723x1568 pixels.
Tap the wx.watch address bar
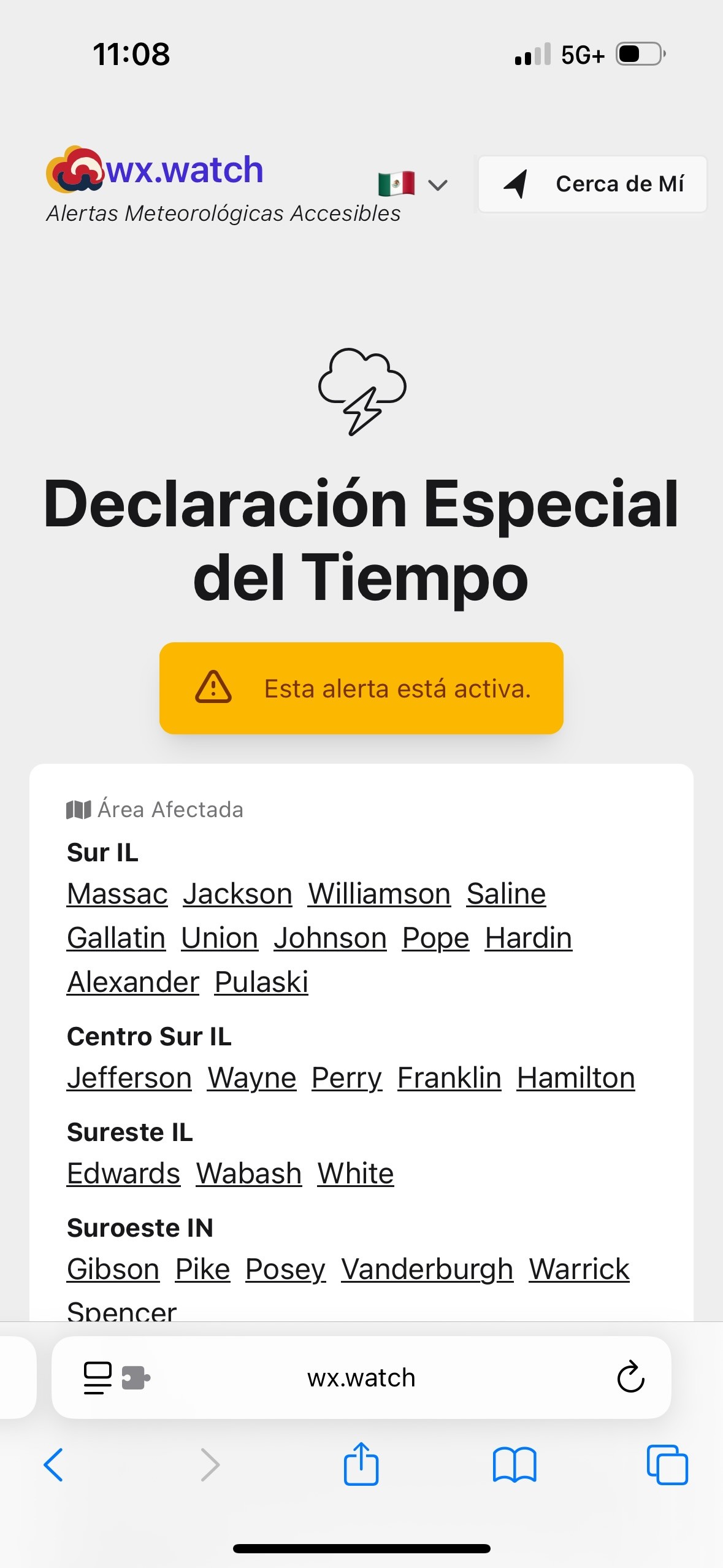pyautogui.click(x=361, y=1377)
